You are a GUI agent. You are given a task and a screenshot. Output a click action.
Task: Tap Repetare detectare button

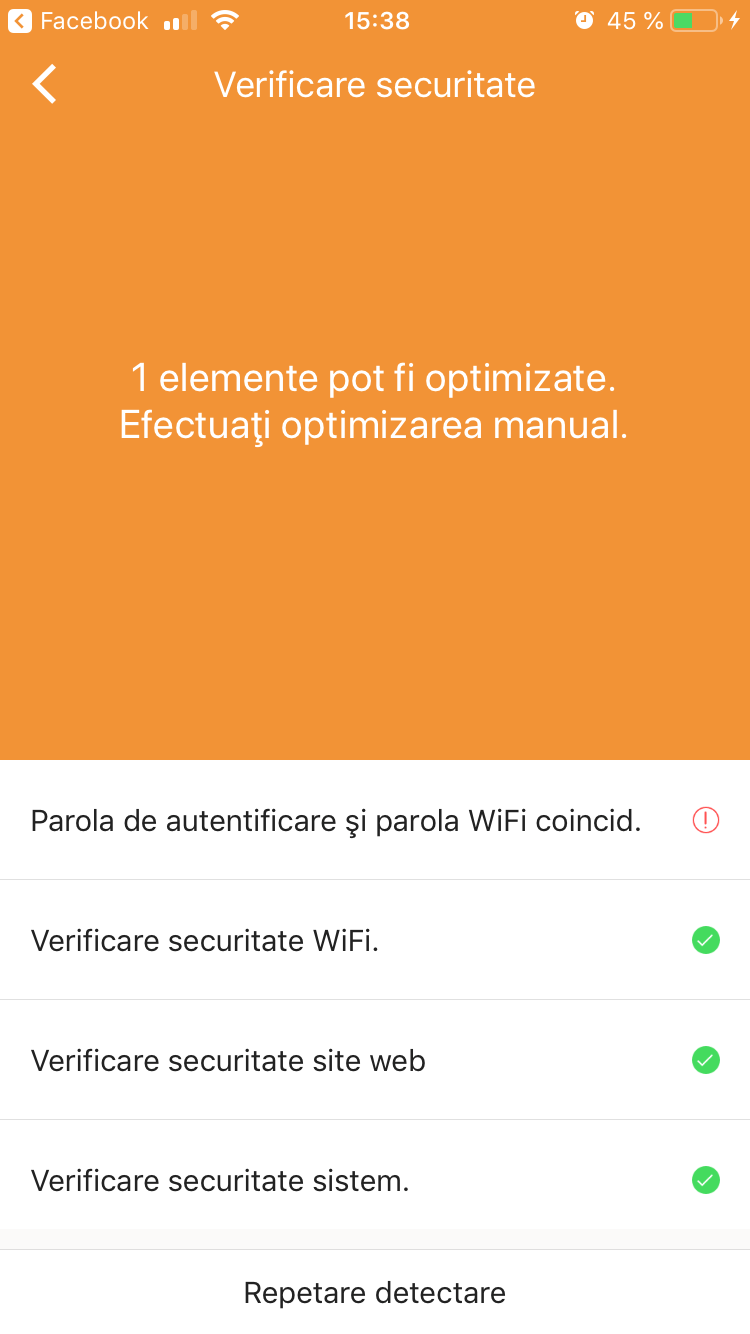tap(375, 1292)
